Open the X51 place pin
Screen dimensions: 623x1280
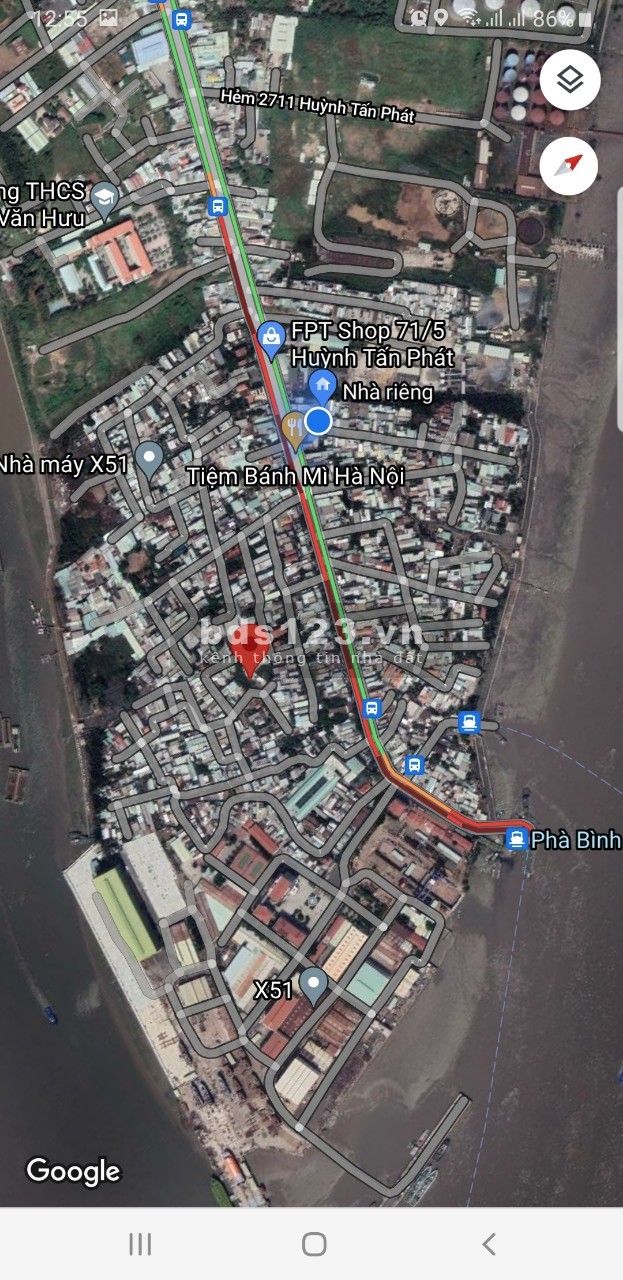coord(314,984)
